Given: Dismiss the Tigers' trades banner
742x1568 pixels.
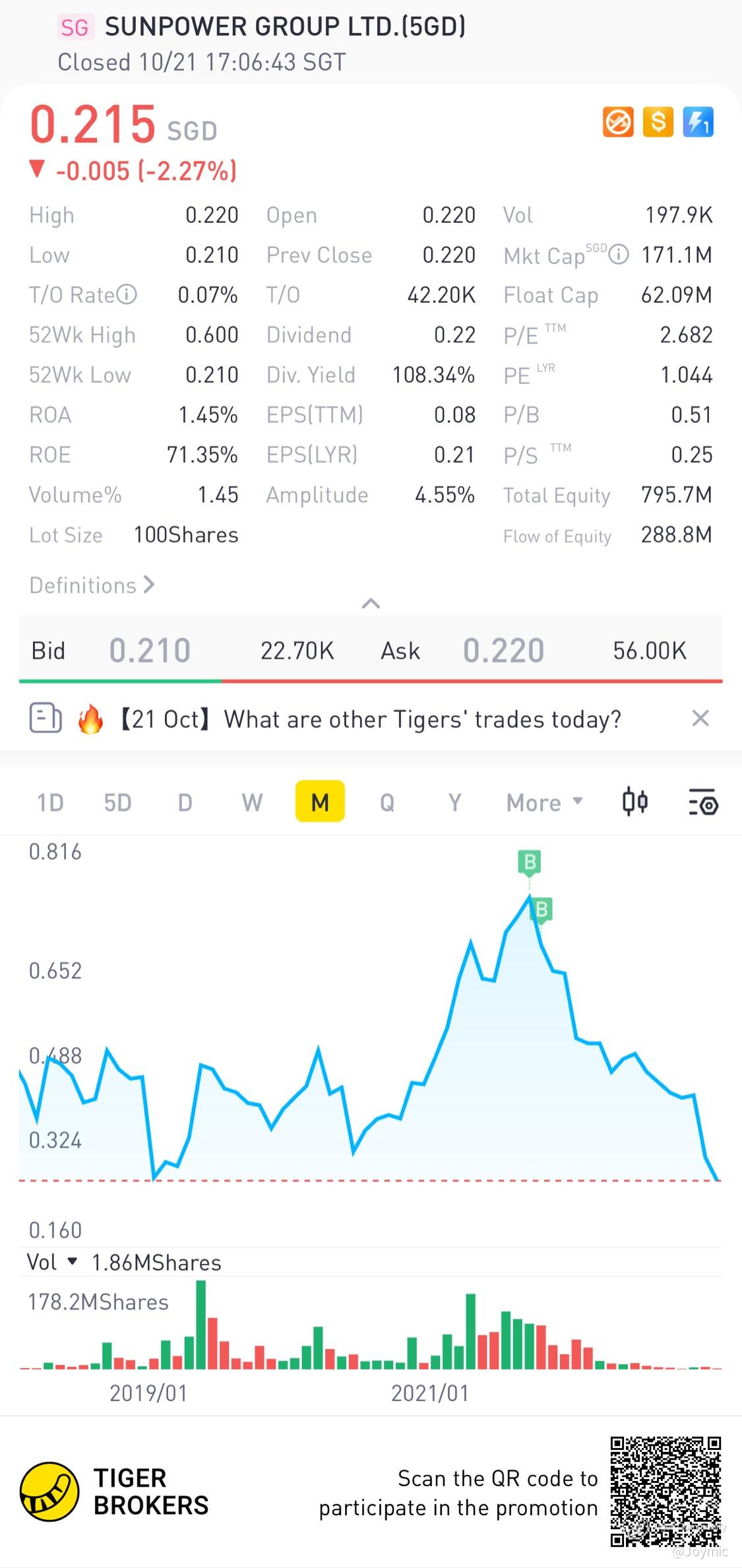Looking at the screenshot, I should click(x=700, y=718).
